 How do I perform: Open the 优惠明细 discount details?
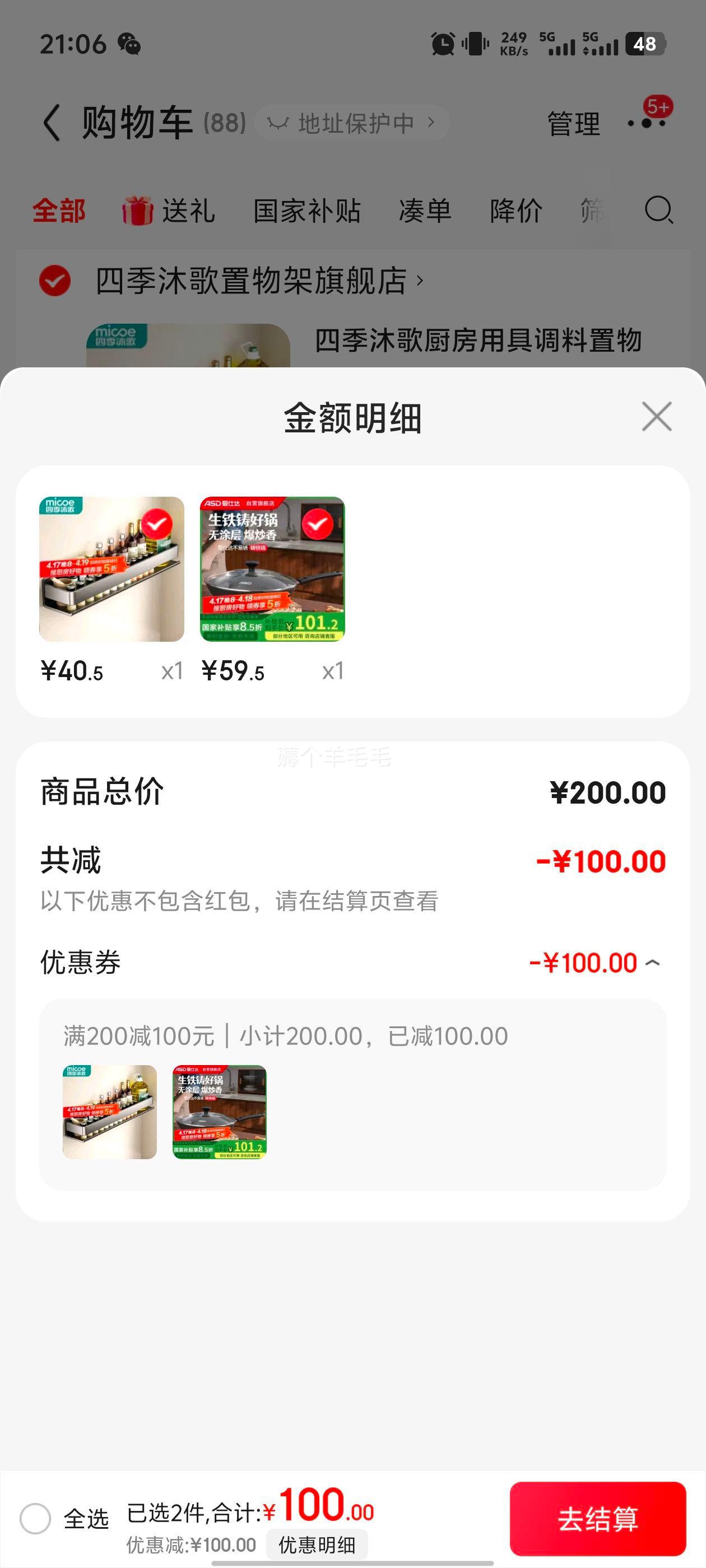point(319,1544)
